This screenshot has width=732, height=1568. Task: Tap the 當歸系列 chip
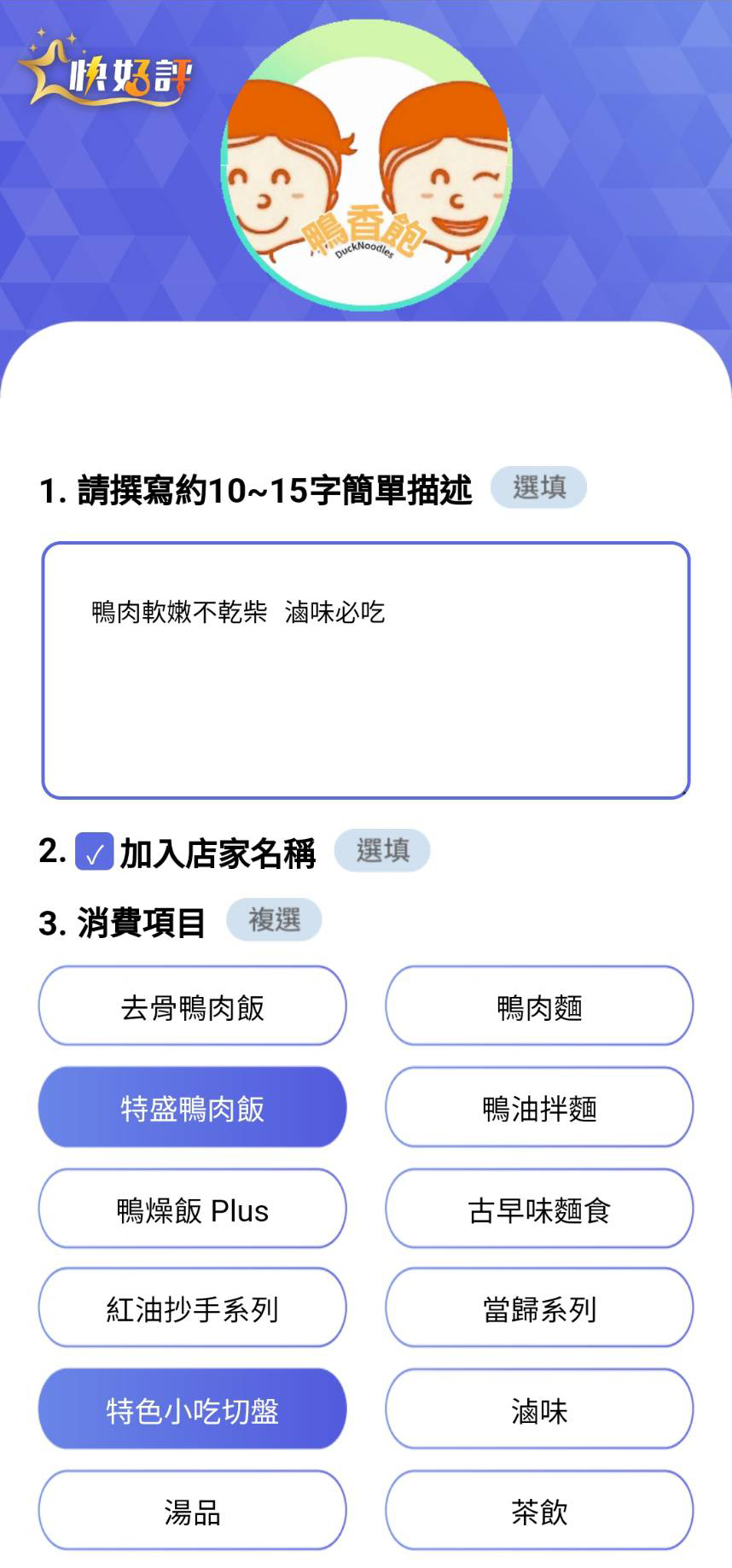[x=539, y=1309]
